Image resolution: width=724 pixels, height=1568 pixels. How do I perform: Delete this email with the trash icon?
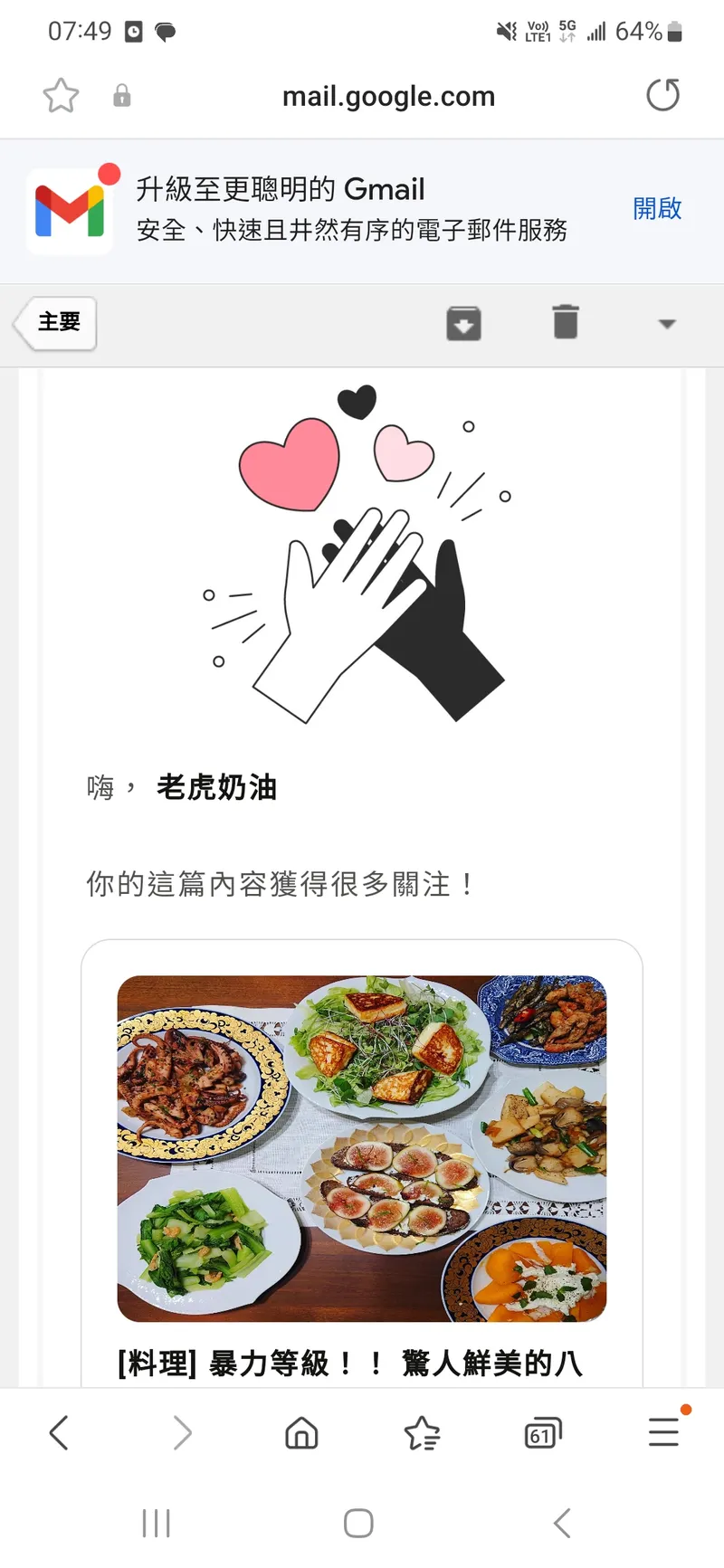pos(566,322)
